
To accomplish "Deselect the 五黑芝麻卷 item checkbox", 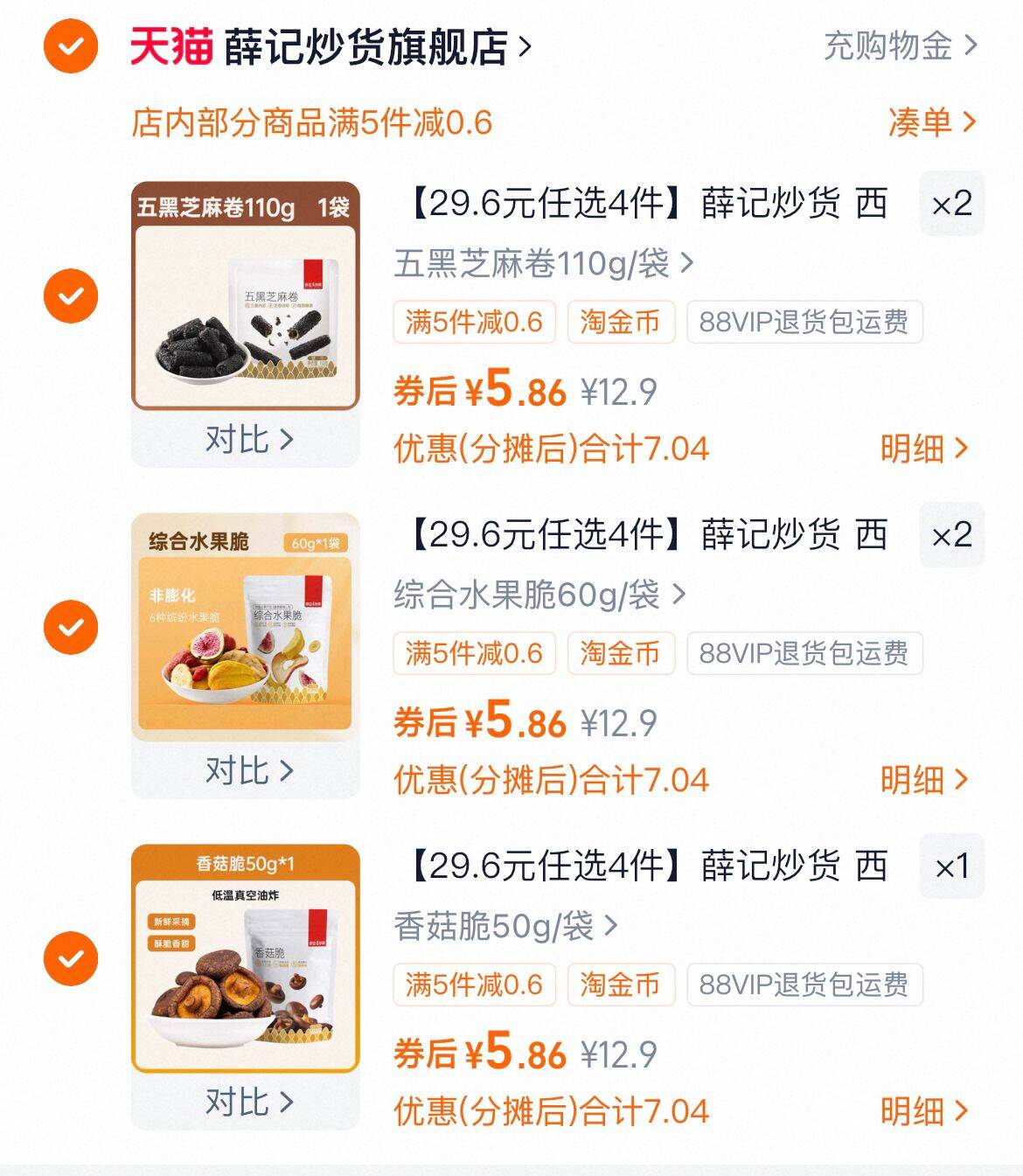I will coord(71,296).
